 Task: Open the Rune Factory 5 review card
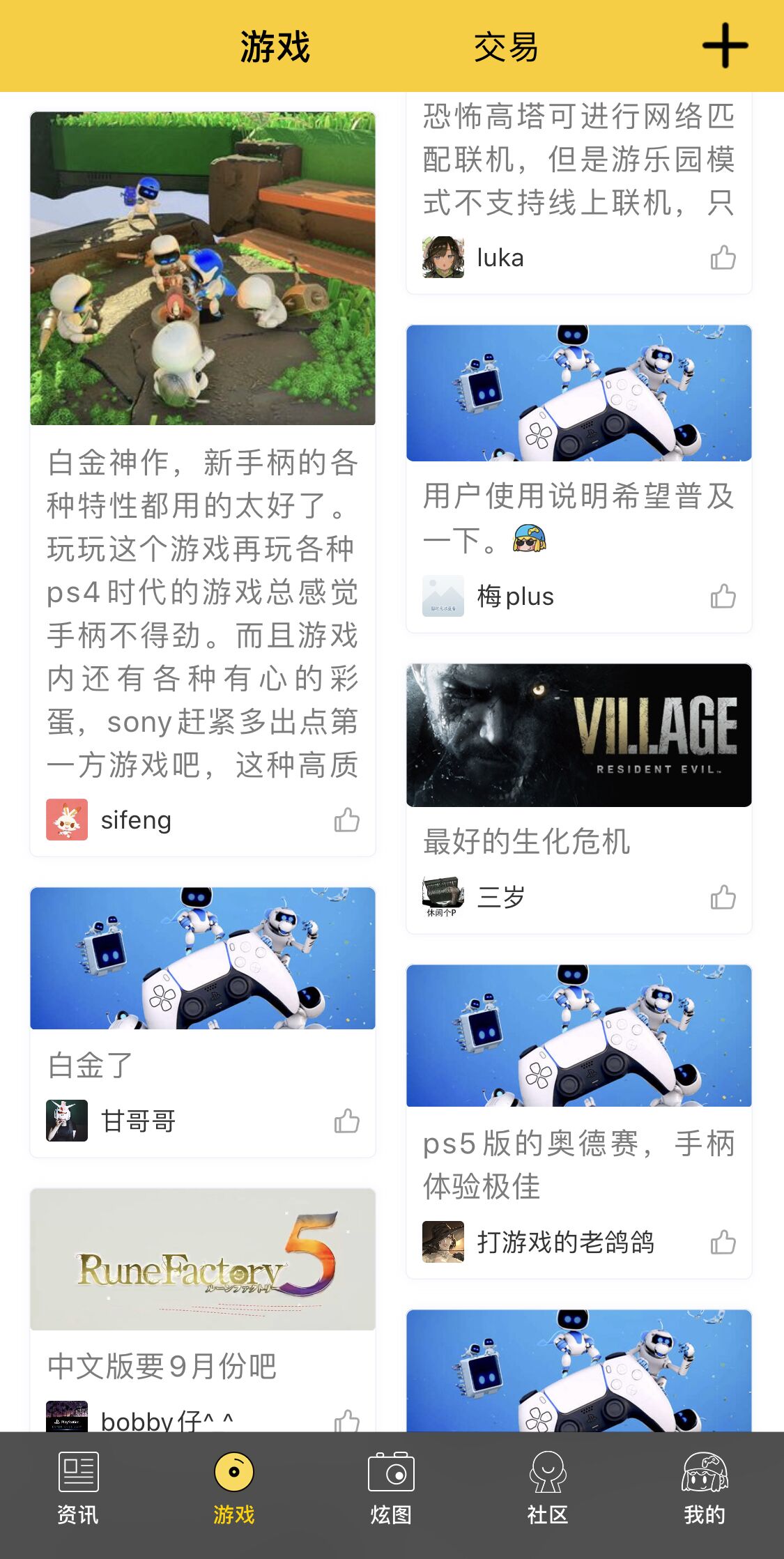(203, 1260)
